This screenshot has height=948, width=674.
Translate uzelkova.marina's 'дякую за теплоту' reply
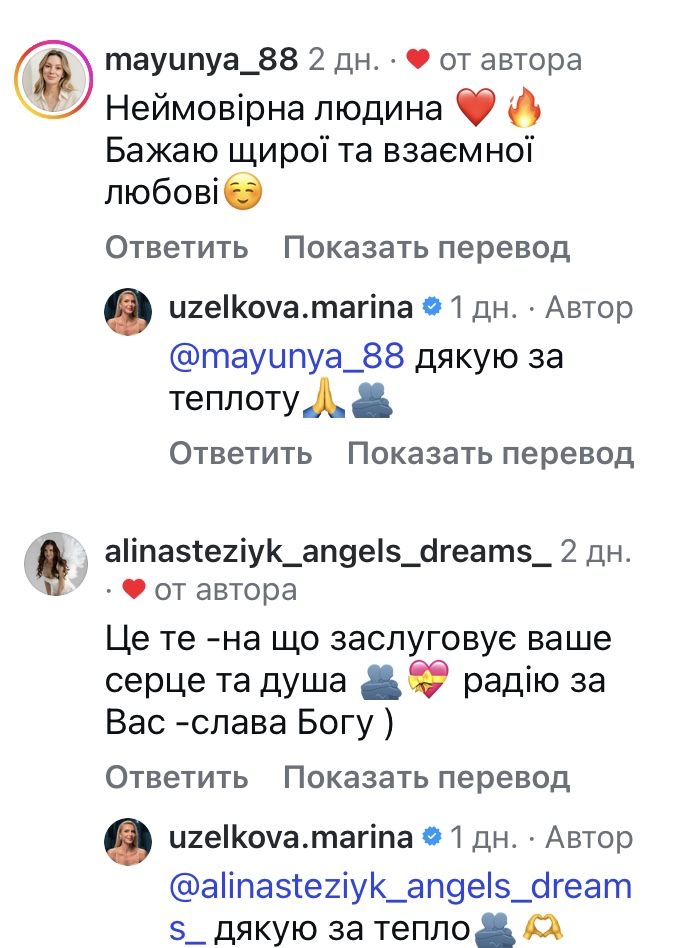(490, 454)
